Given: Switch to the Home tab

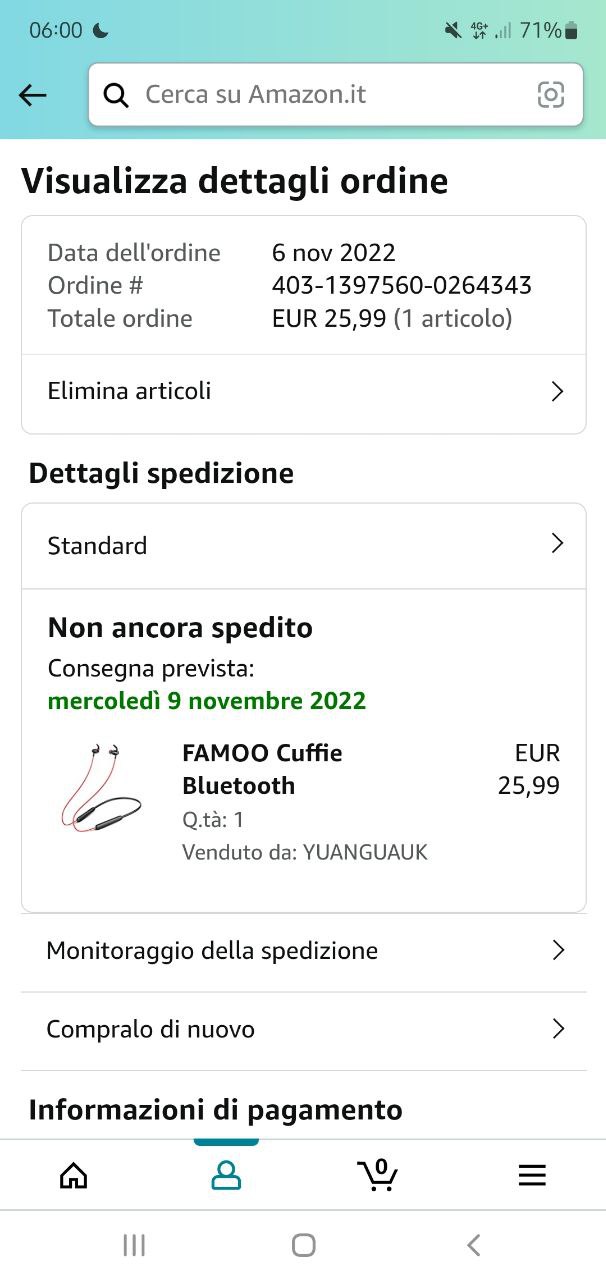Looking at the screenshot, I should coord(74,1176).
